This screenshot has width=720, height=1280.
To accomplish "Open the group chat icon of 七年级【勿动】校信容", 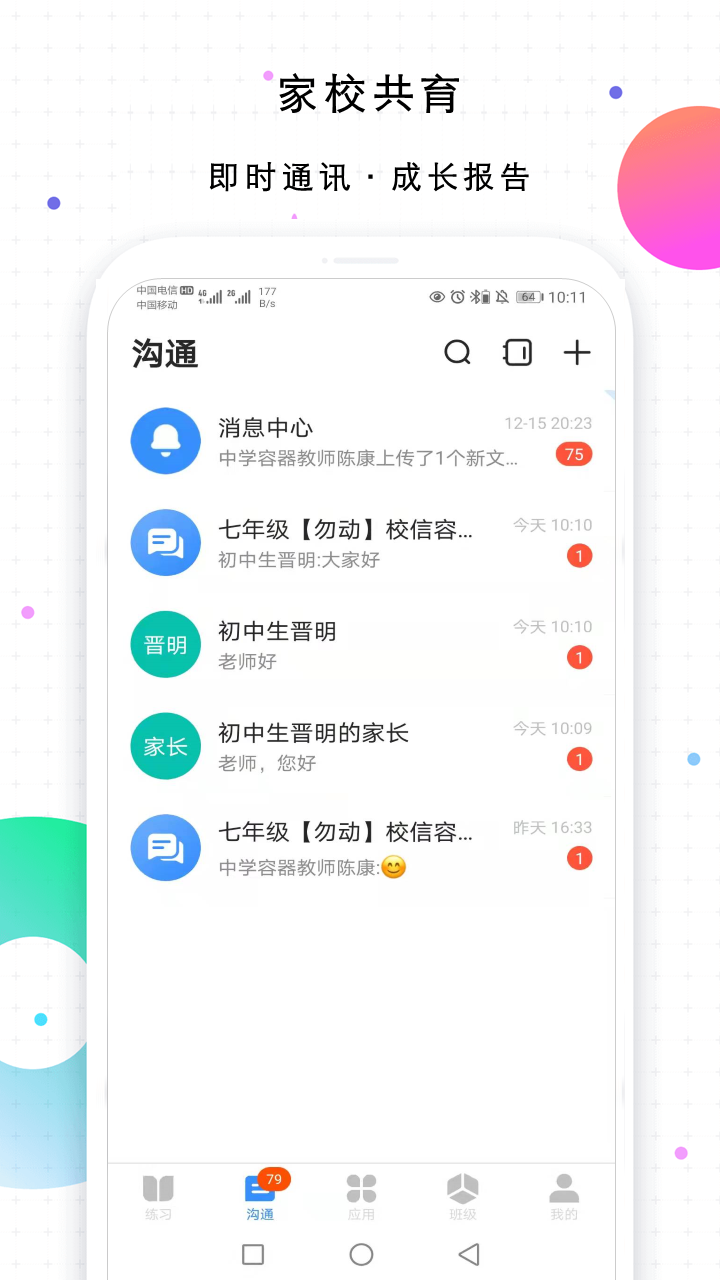I will (x=166, y=542).
